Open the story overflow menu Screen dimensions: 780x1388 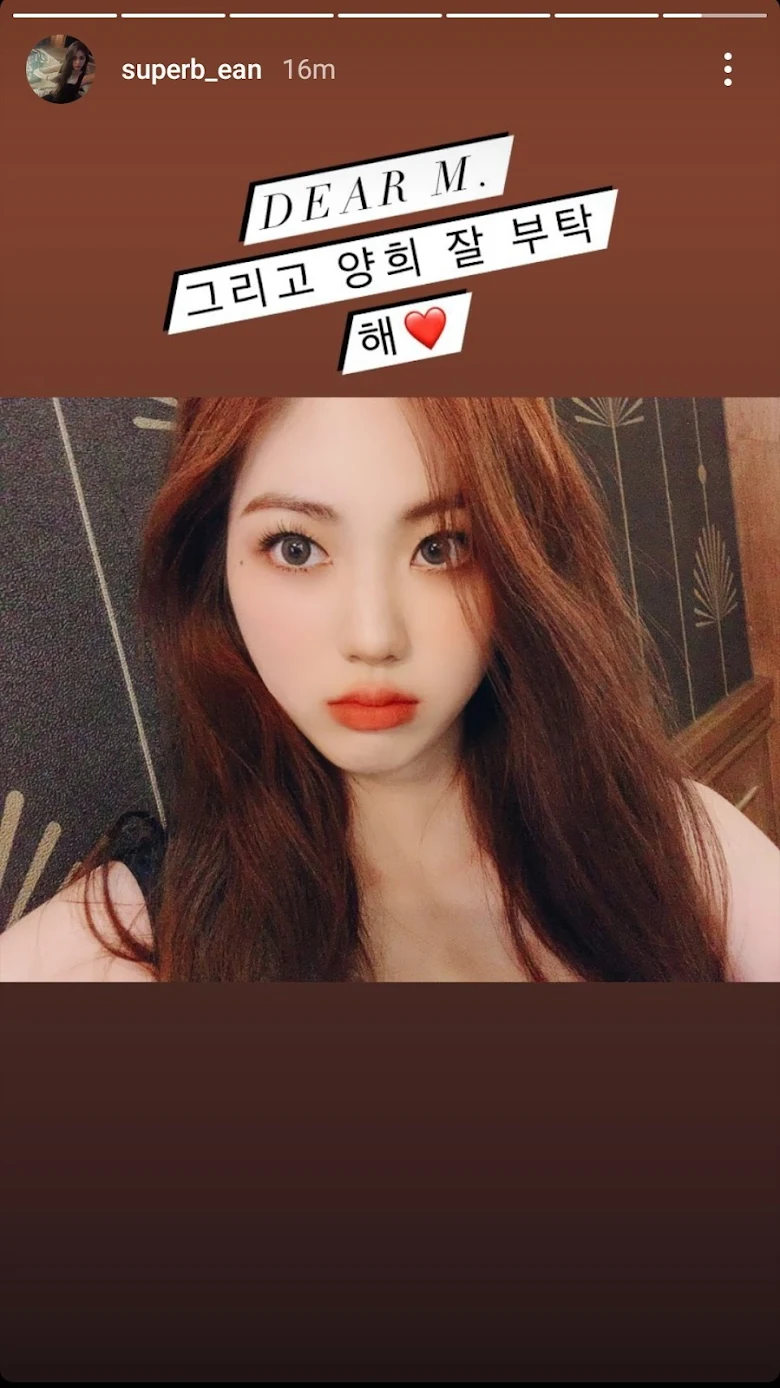(727, 70)
